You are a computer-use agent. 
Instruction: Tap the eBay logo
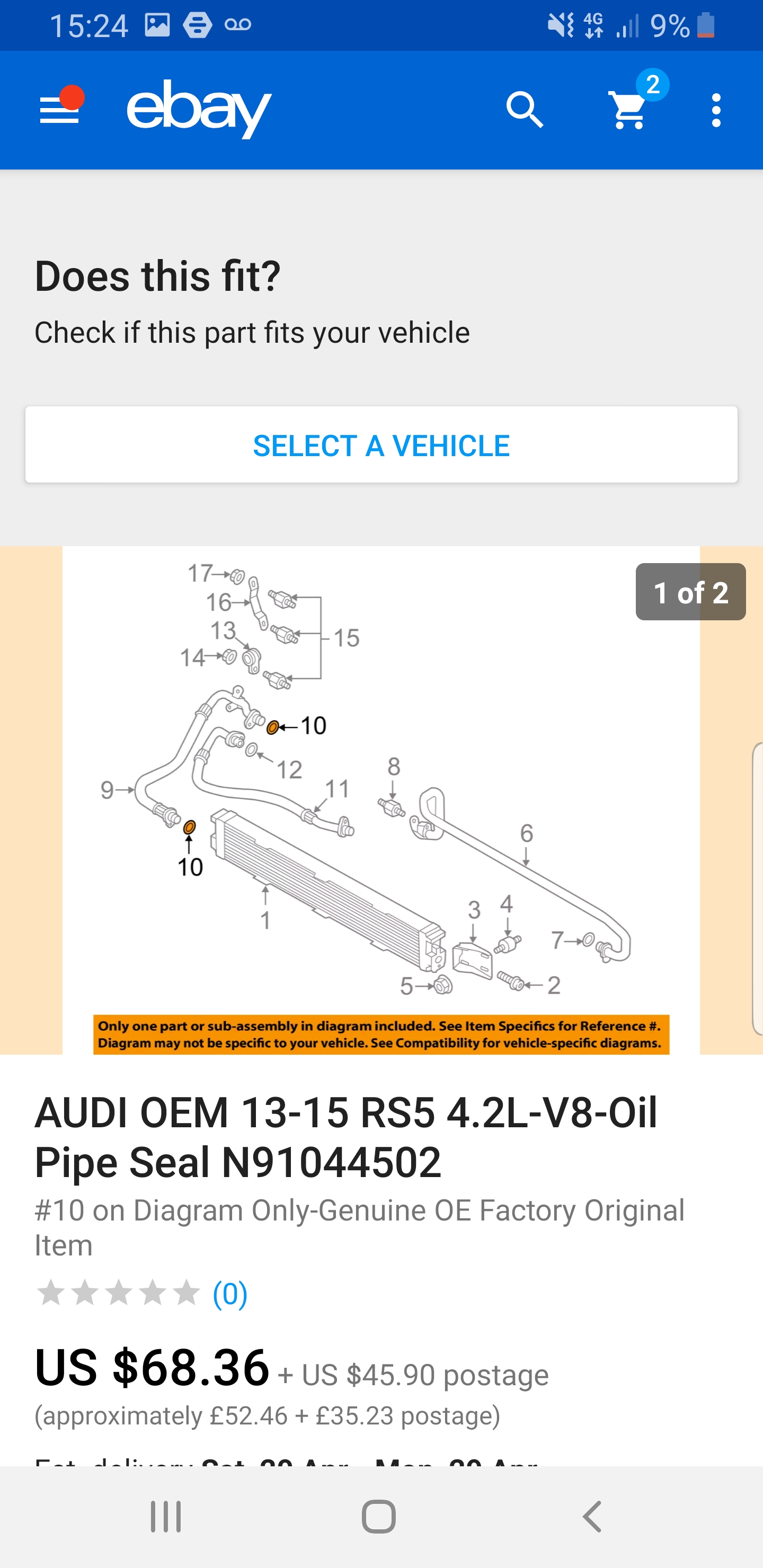pos(199,109)
